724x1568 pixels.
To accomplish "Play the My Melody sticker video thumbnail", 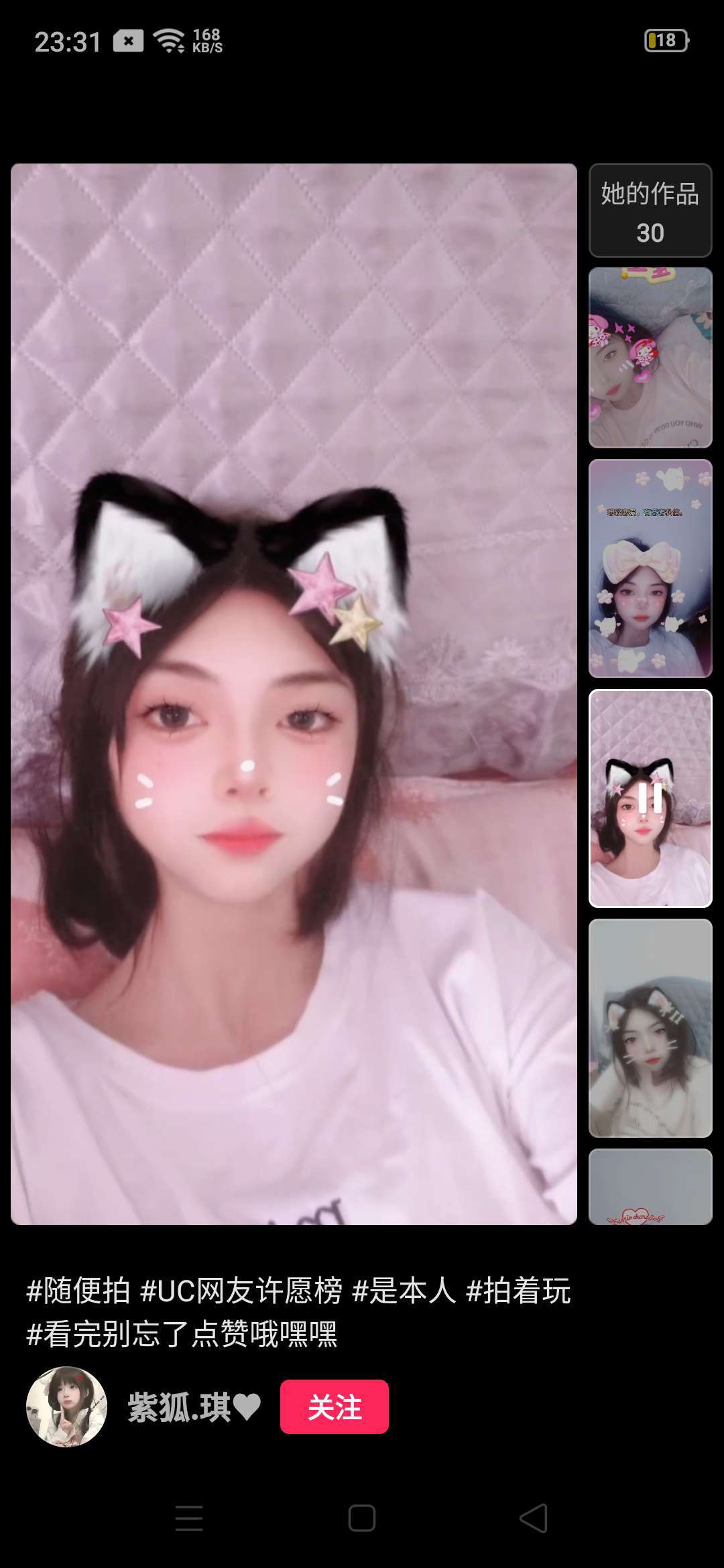I will (650, 357).
